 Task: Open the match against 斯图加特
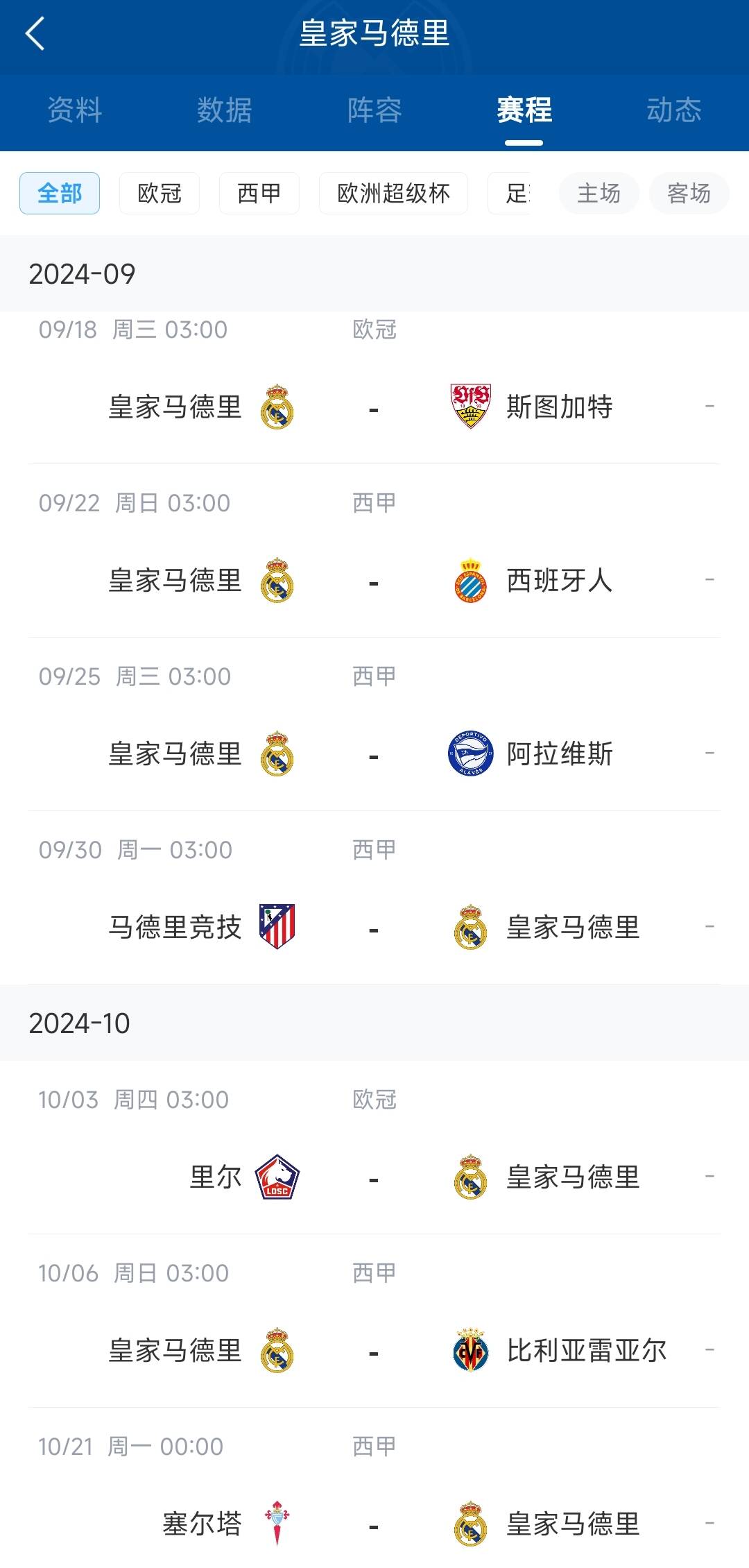pyautogui.click(x=374, y=407)
